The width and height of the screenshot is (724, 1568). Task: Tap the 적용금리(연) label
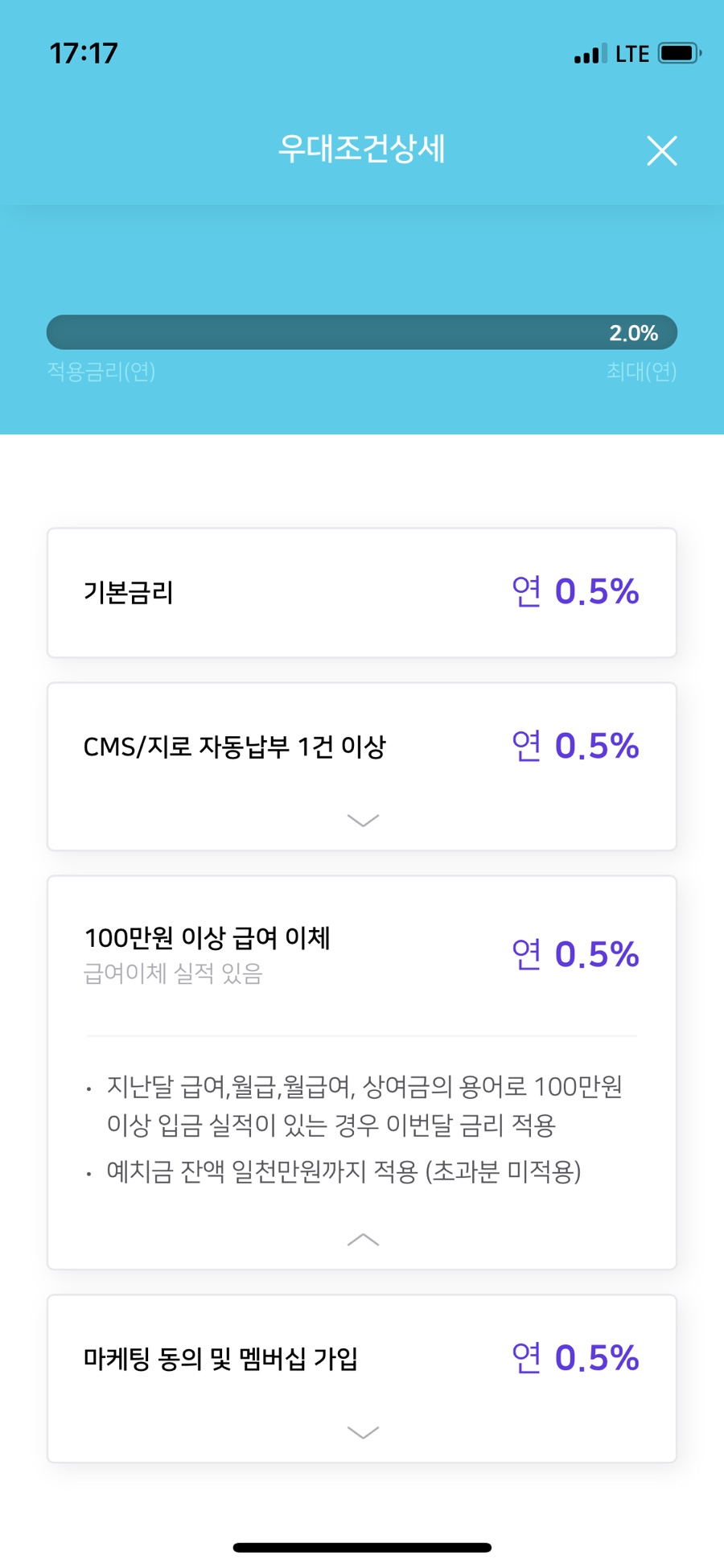click(101, 372)
